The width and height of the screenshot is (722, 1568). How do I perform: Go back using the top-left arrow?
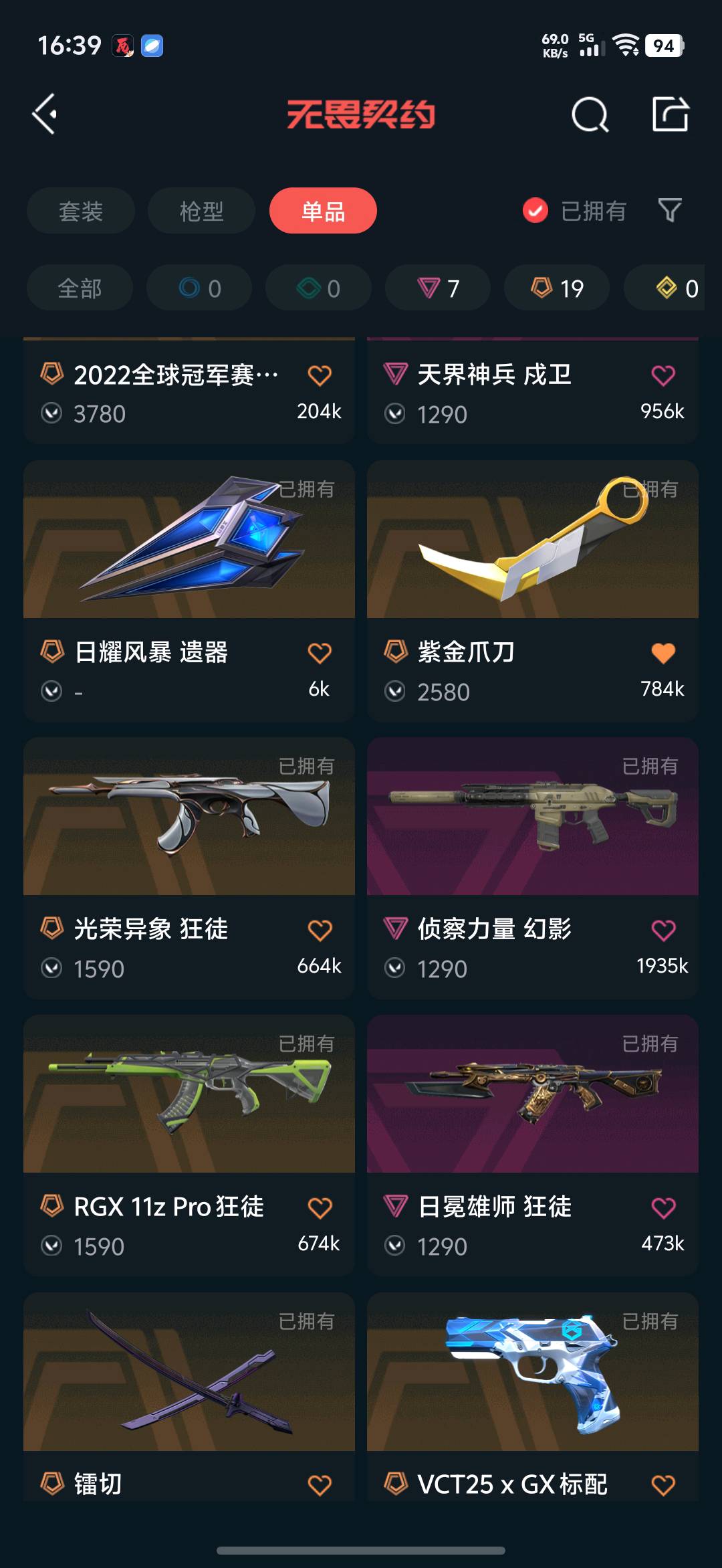pos(45,114)
